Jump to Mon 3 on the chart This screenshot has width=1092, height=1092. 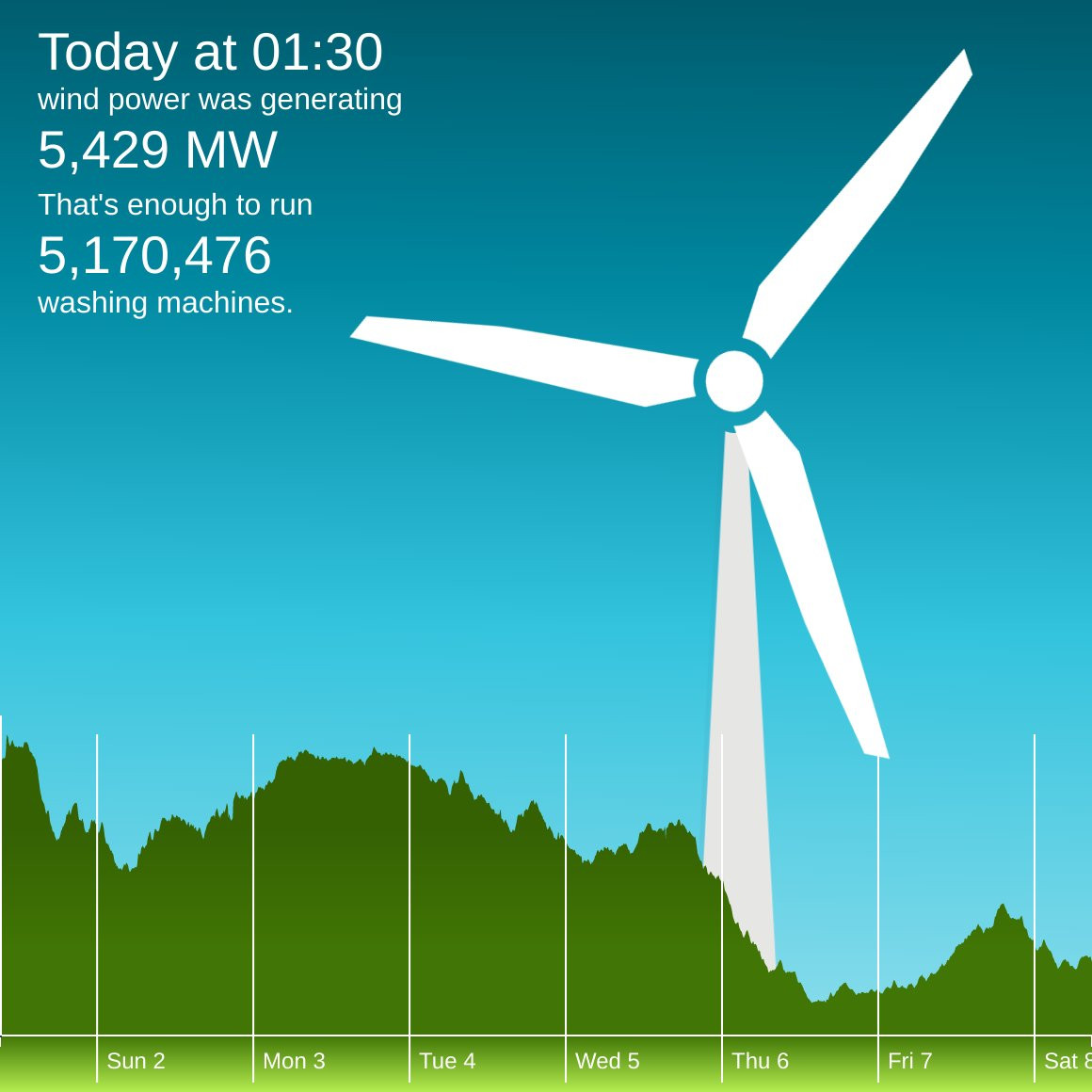click(x=294, y=1061)
